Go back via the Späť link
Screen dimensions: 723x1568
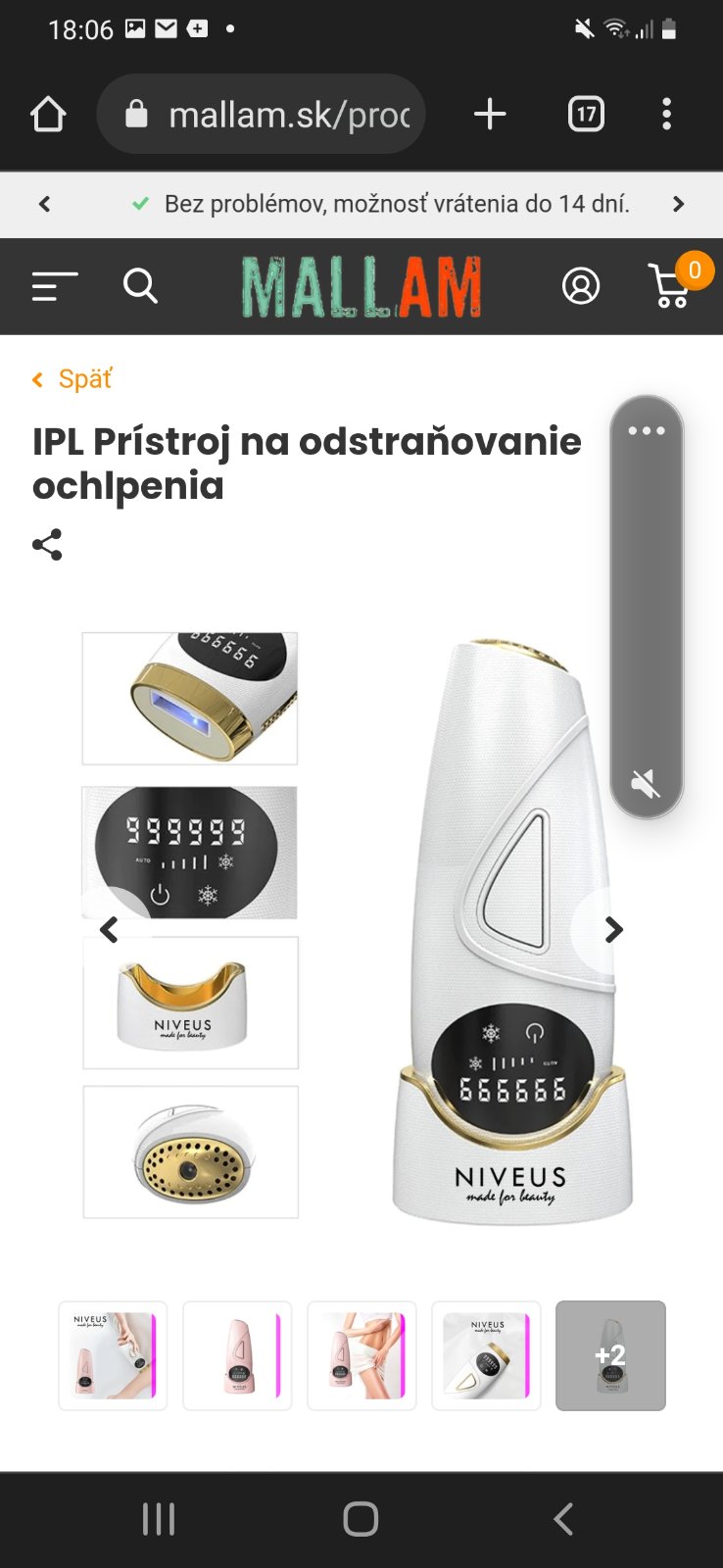[x=73, y=379]
